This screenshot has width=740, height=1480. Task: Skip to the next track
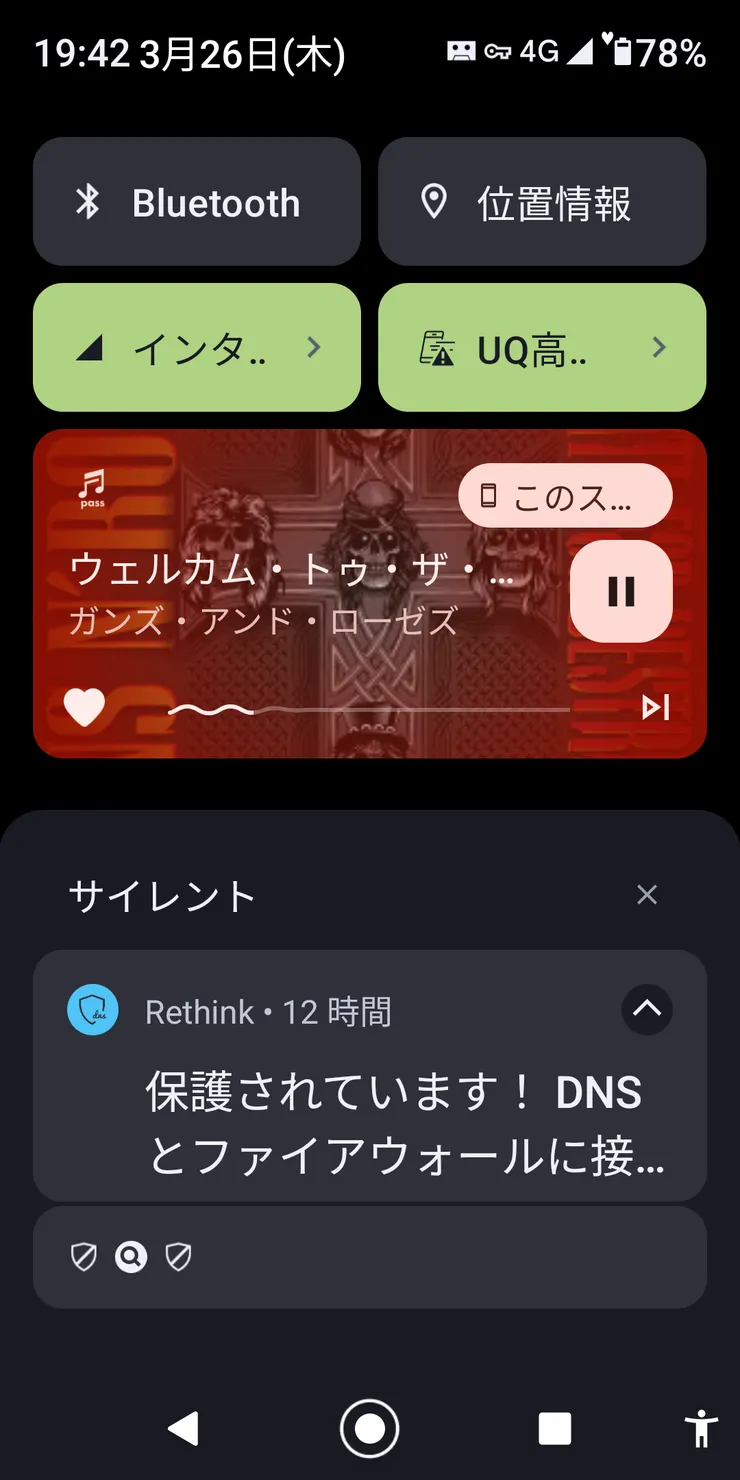point(655,708)
